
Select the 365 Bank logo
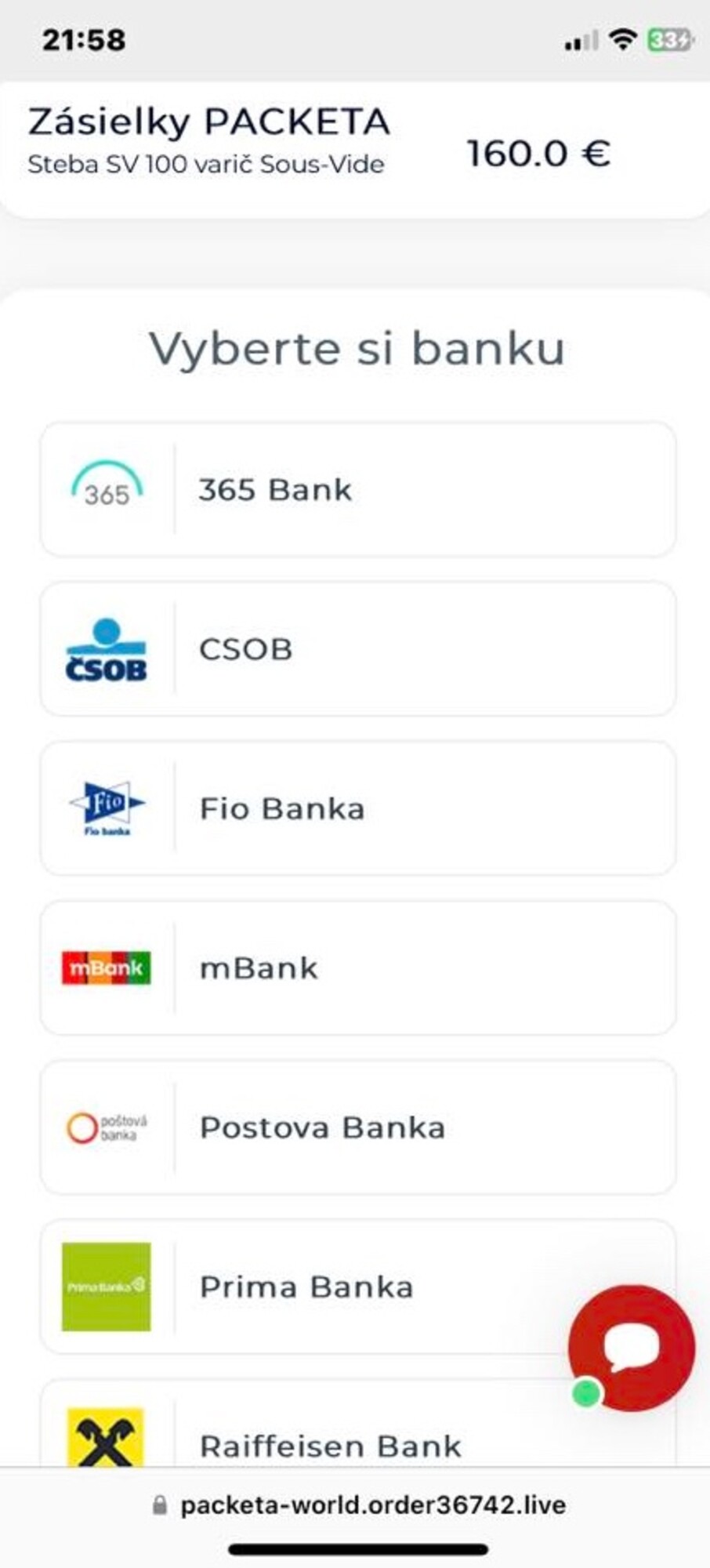(107, 488)
